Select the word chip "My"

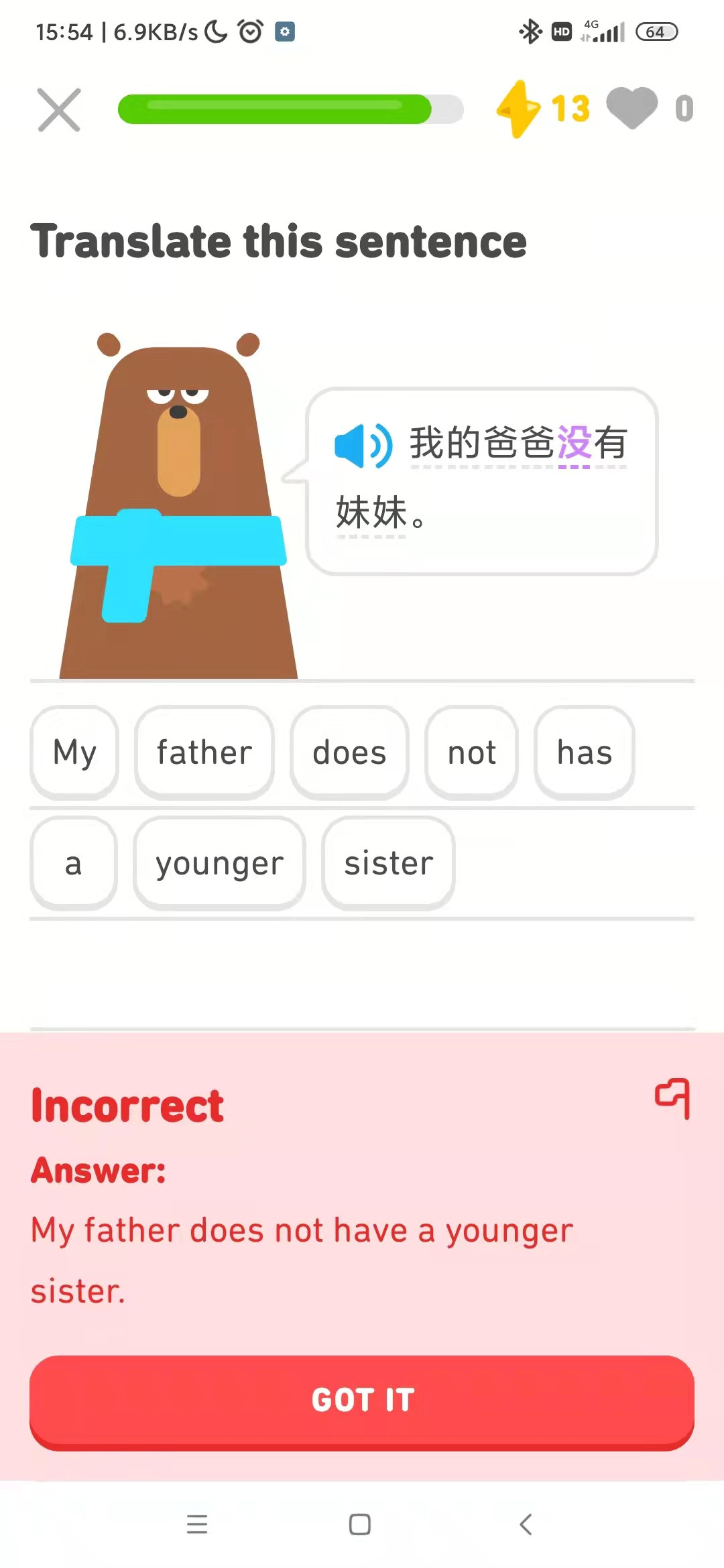[x=74, y=752]
